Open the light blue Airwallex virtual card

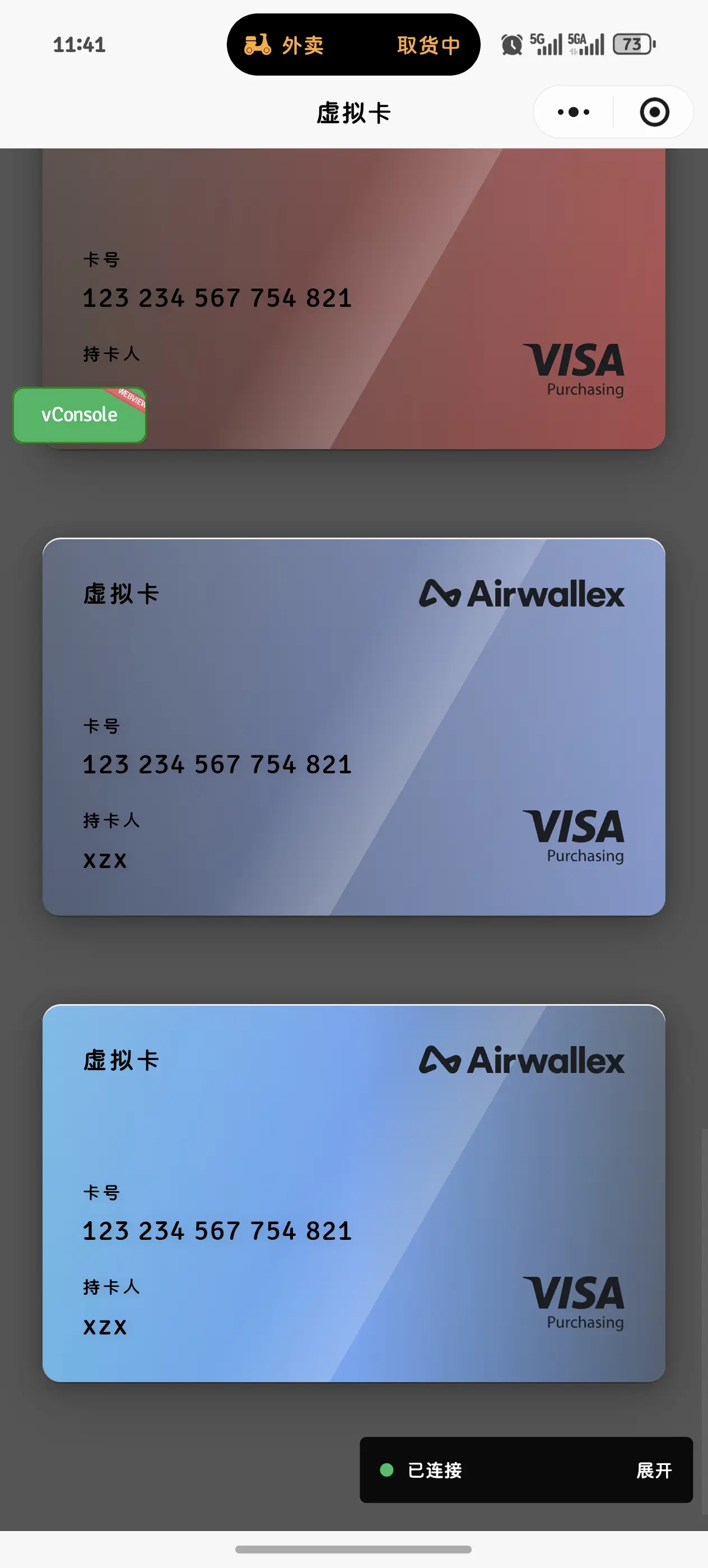point(353,1193)
